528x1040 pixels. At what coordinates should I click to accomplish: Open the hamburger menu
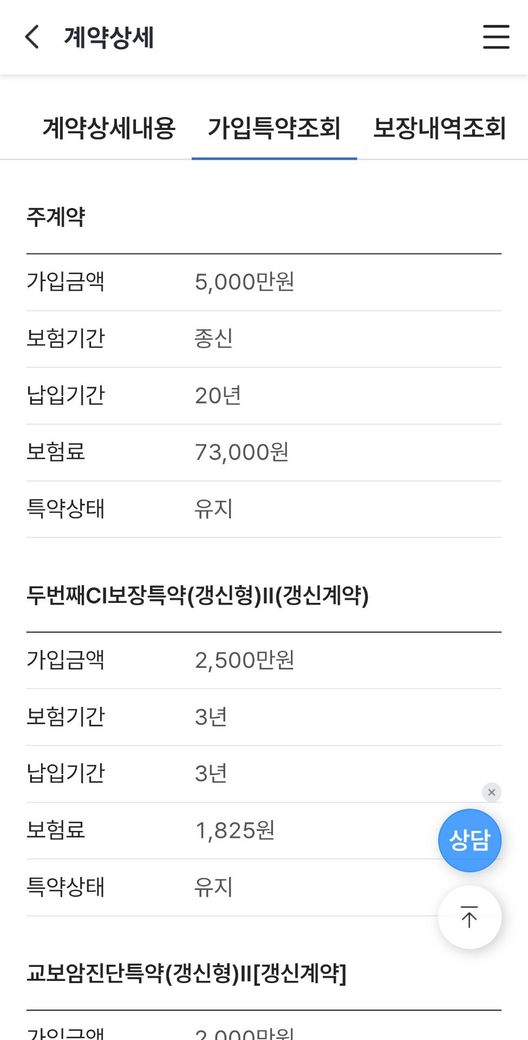pos(495,37)
